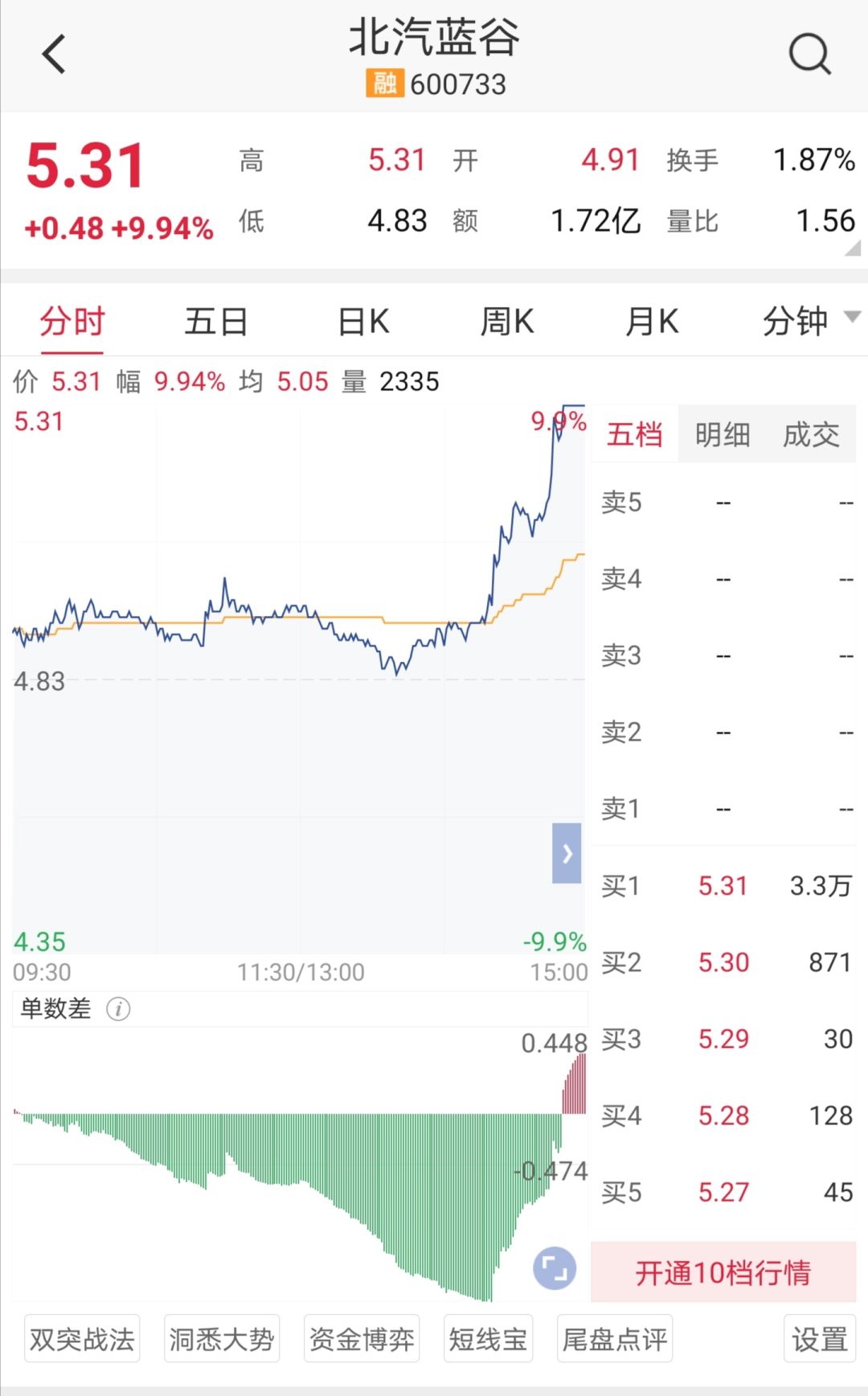Collapse side panel with the arrow handle

pos(567,853)
